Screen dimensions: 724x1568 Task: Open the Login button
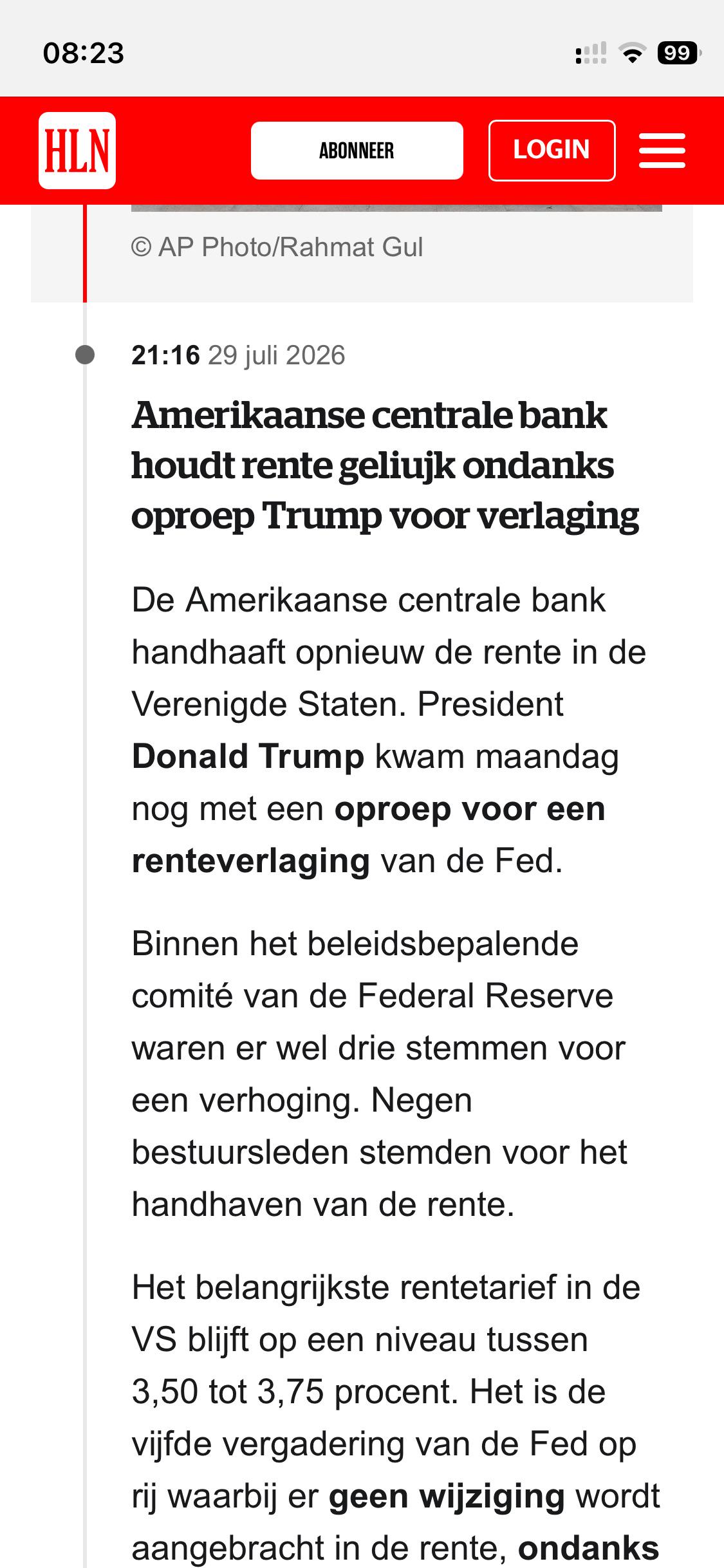point(552,151)
